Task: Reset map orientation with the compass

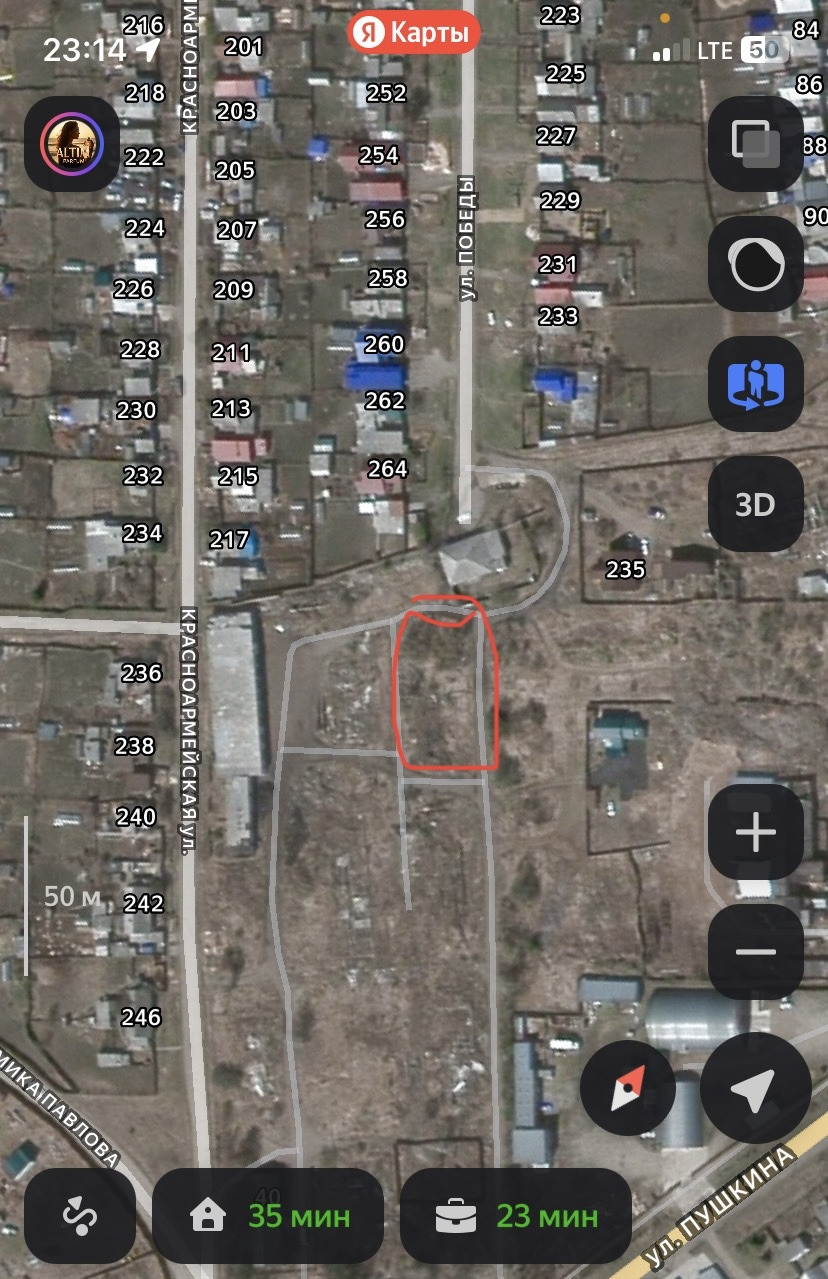Action: [x=629, y=1088]
